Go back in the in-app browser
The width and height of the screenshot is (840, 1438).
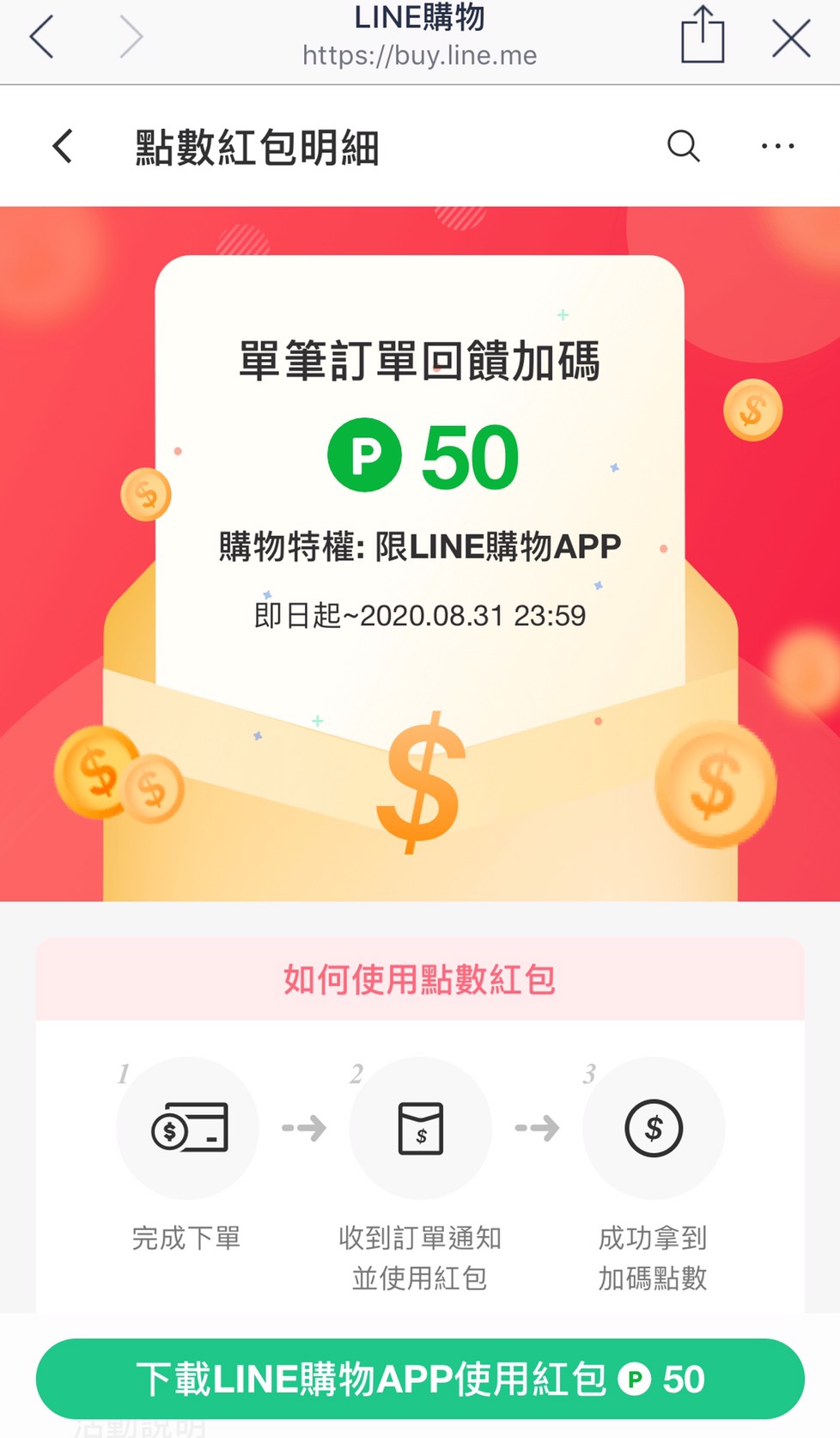(x=42, y=37)
